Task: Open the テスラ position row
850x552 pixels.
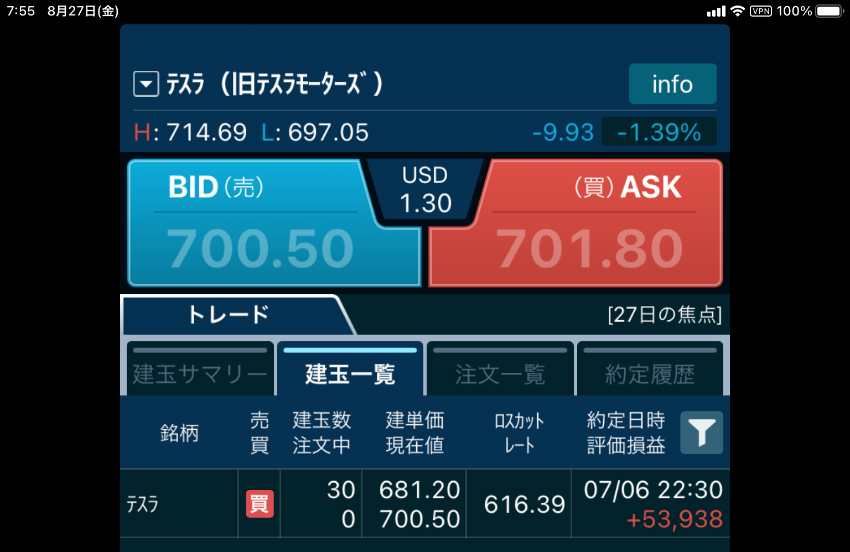Action: (424, 505)
